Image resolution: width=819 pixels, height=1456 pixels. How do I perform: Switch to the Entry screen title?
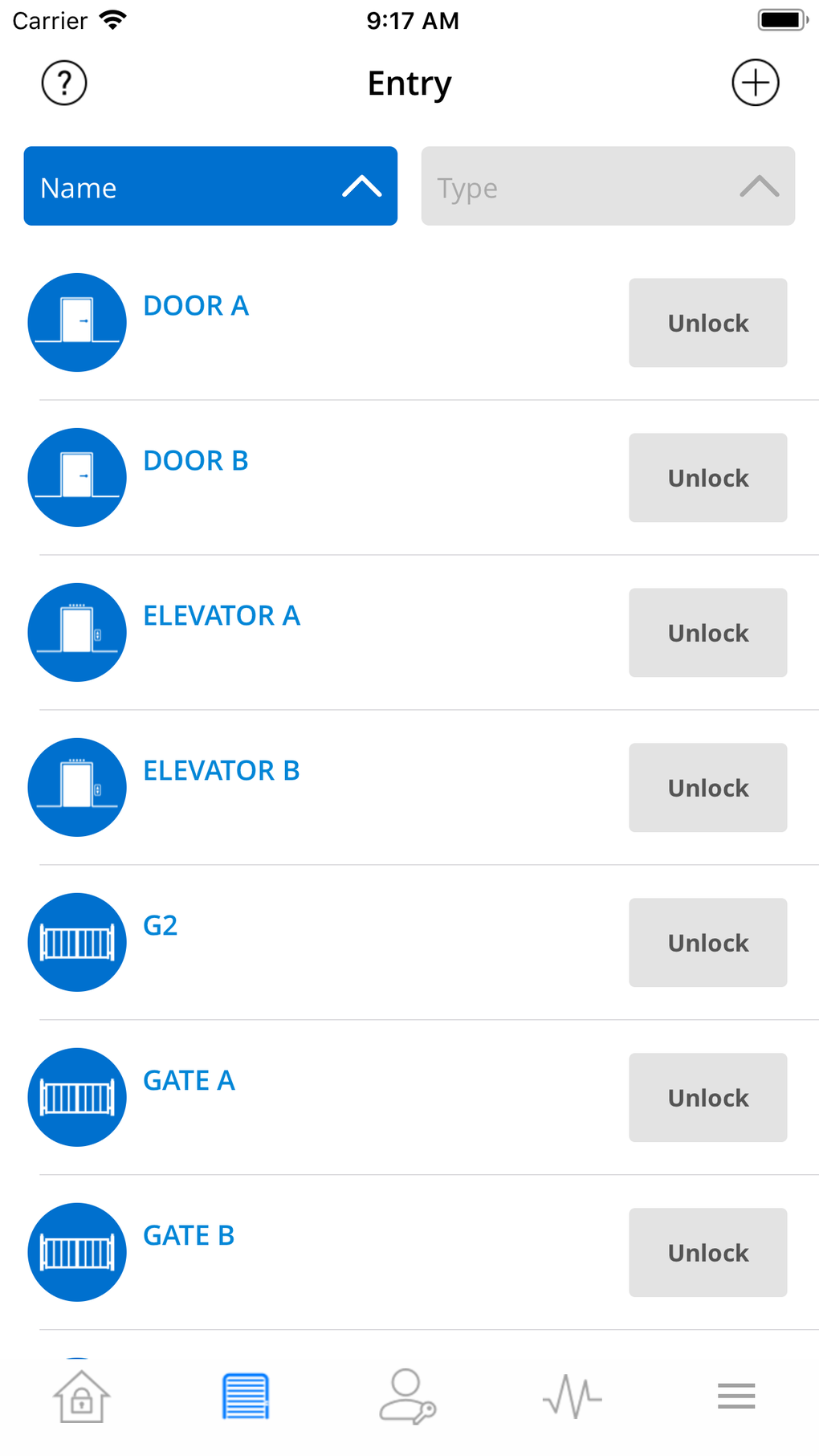click(409, 83)
